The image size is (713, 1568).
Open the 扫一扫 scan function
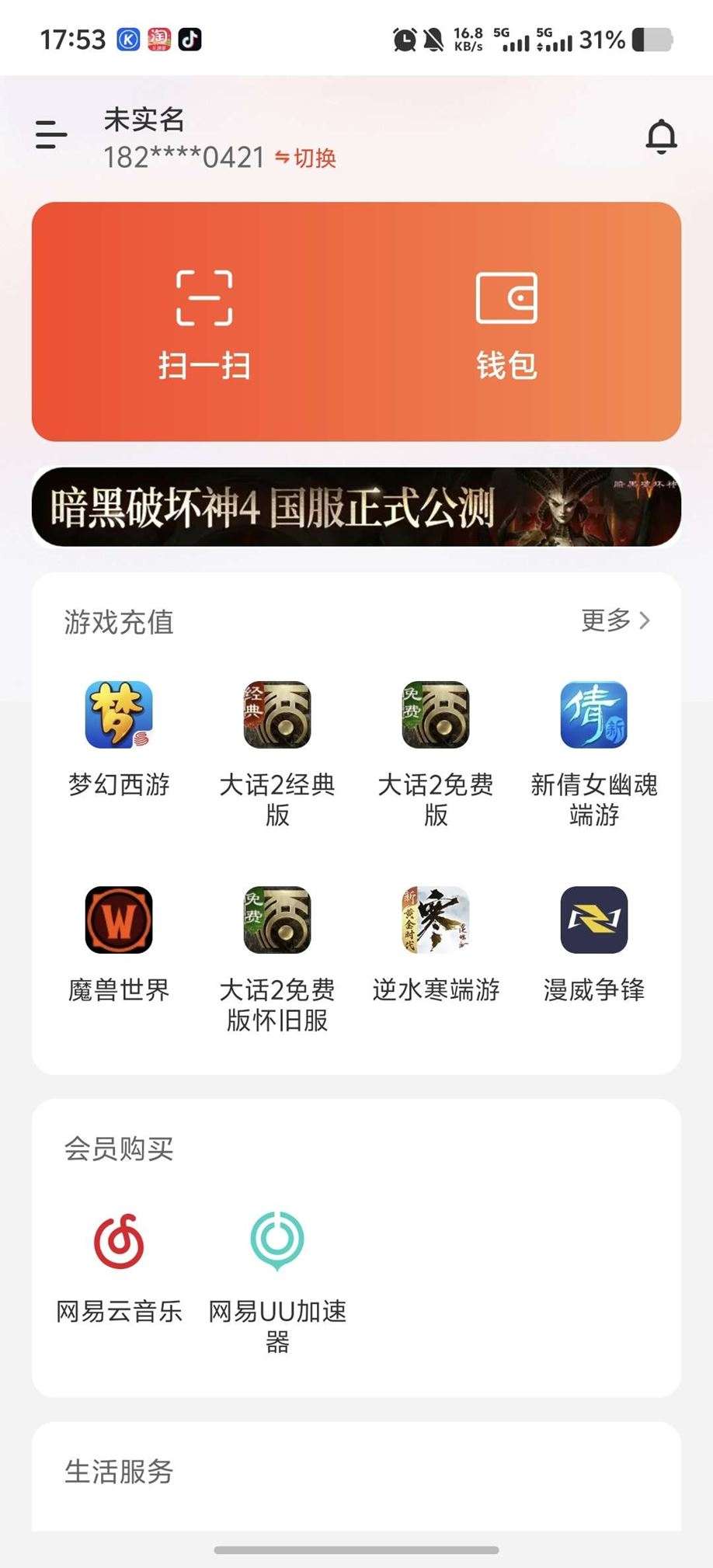click(x=203, y=320)
